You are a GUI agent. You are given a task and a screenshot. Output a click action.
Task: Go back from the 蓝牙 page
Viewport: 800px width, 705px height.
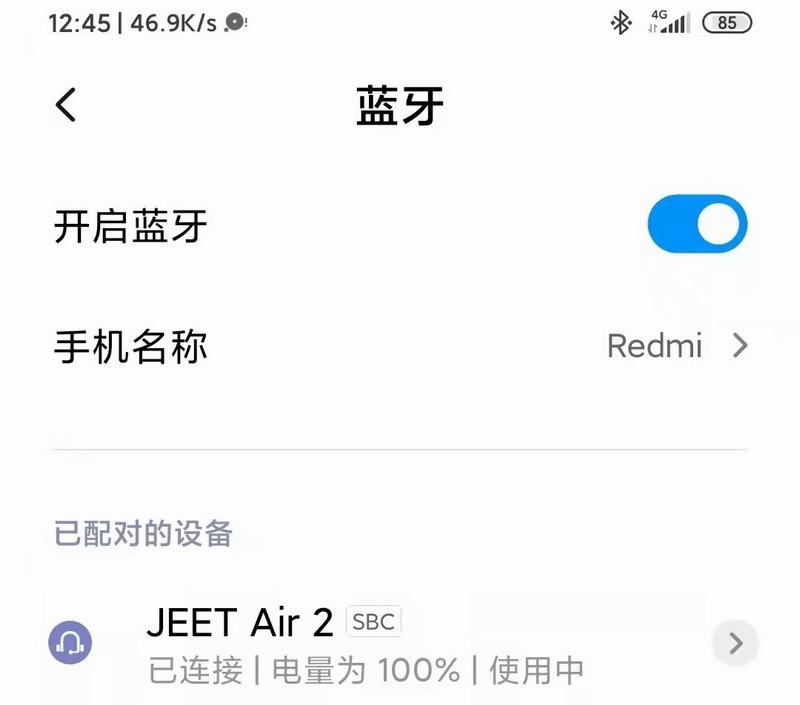pos(66,105)
